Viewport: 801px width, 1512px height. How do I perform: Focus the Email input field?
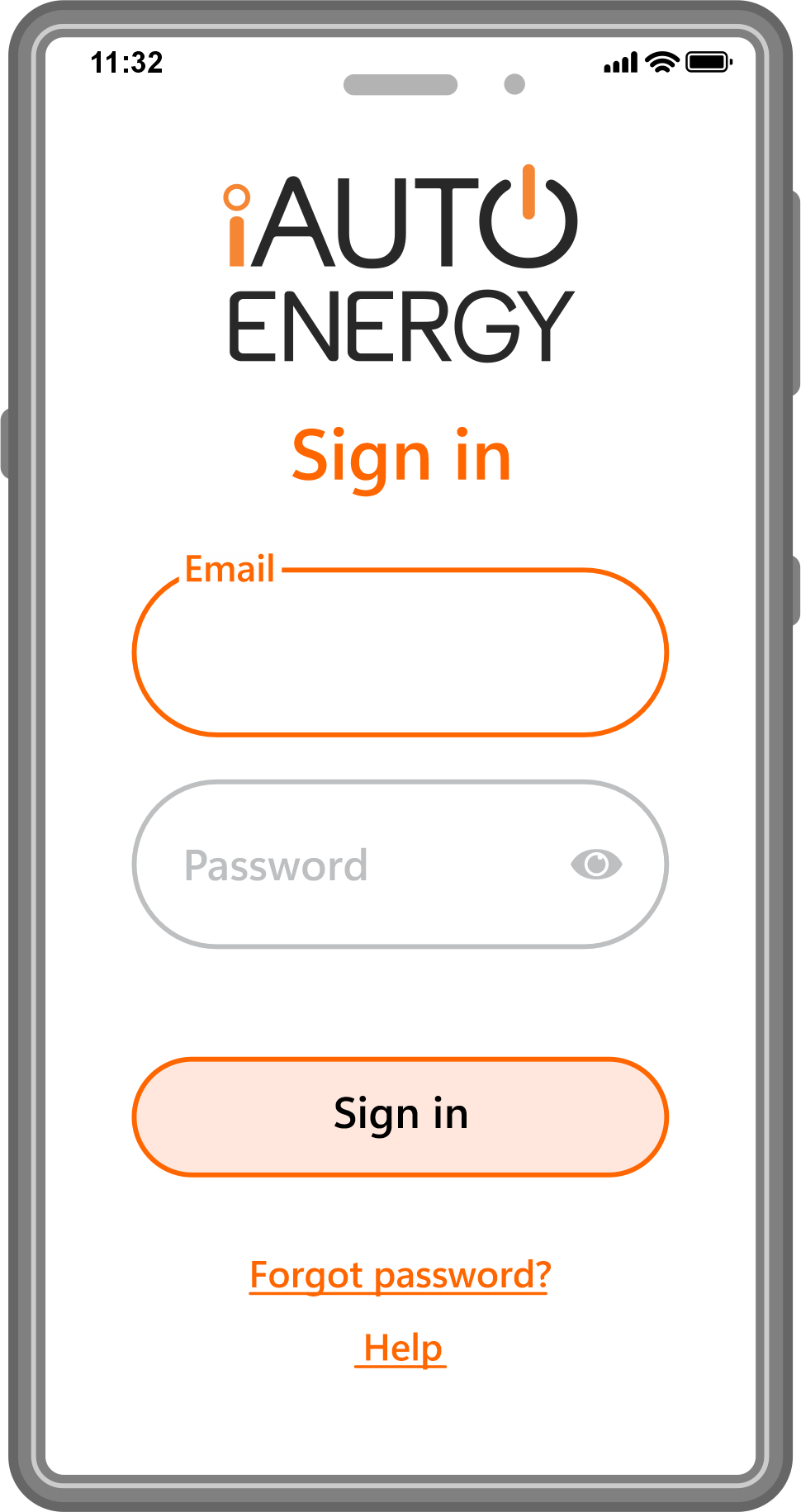(400, 652)
